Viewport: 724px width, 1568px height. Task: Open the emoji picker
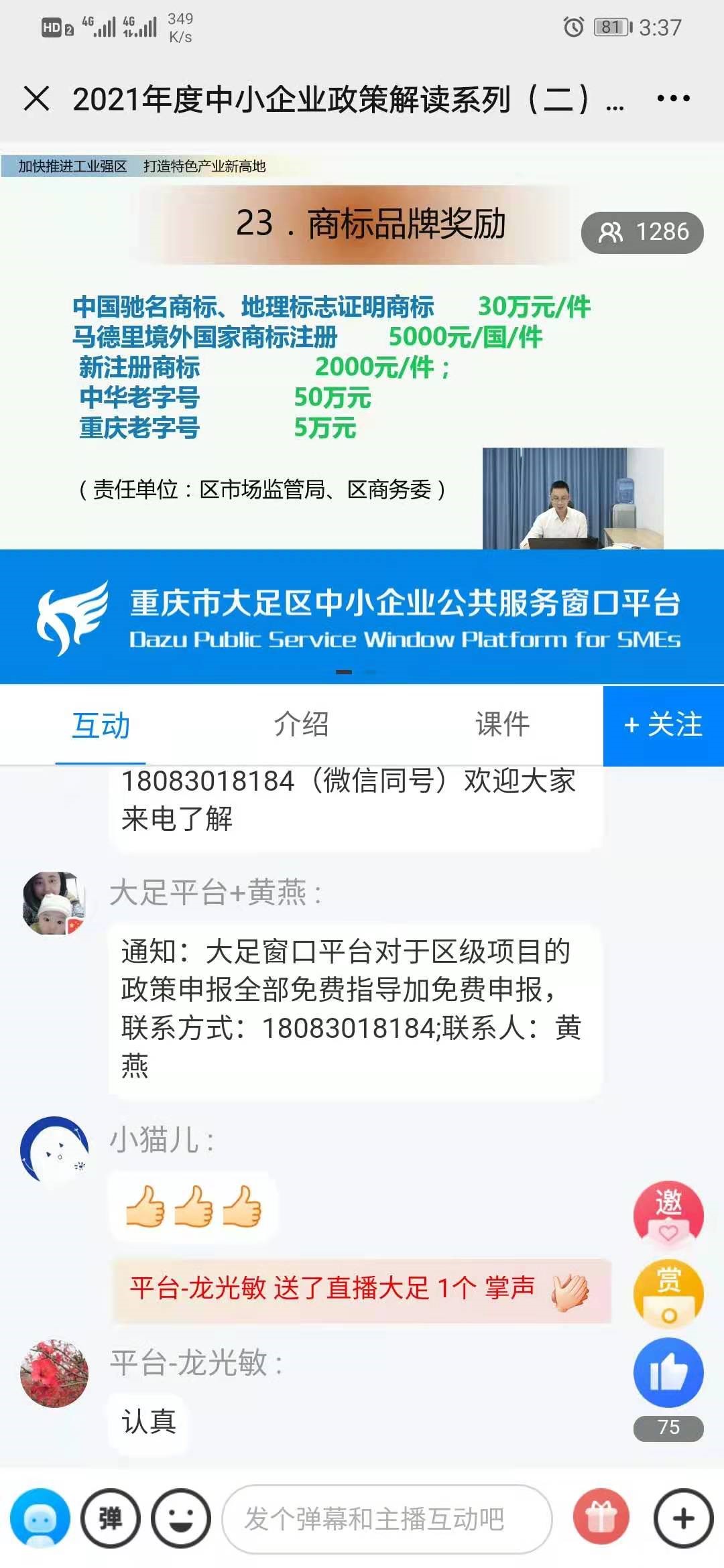pyautogui.click(x=181, y=1518)
